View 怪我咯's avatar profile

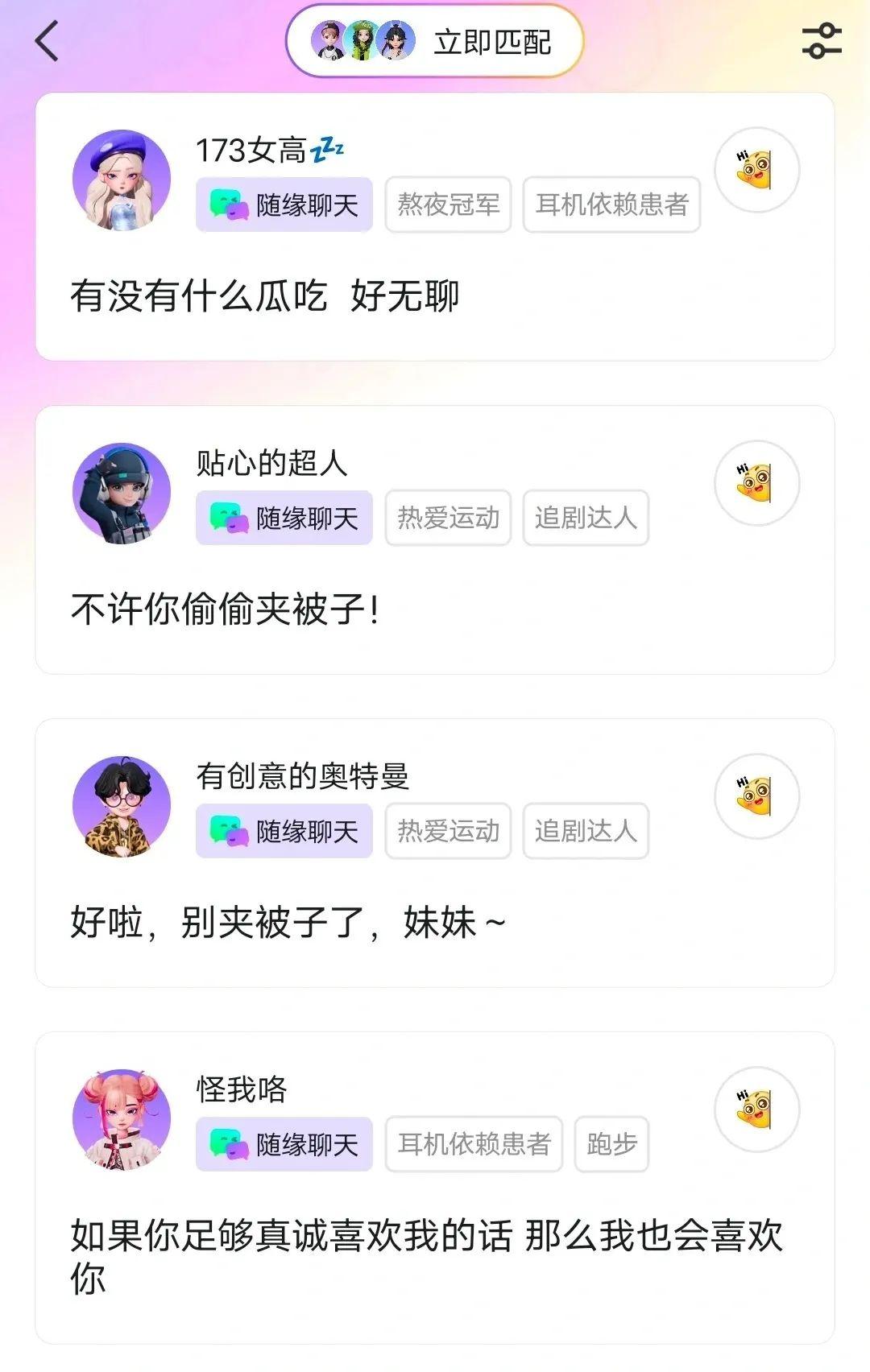click(x=122, y=1119)
